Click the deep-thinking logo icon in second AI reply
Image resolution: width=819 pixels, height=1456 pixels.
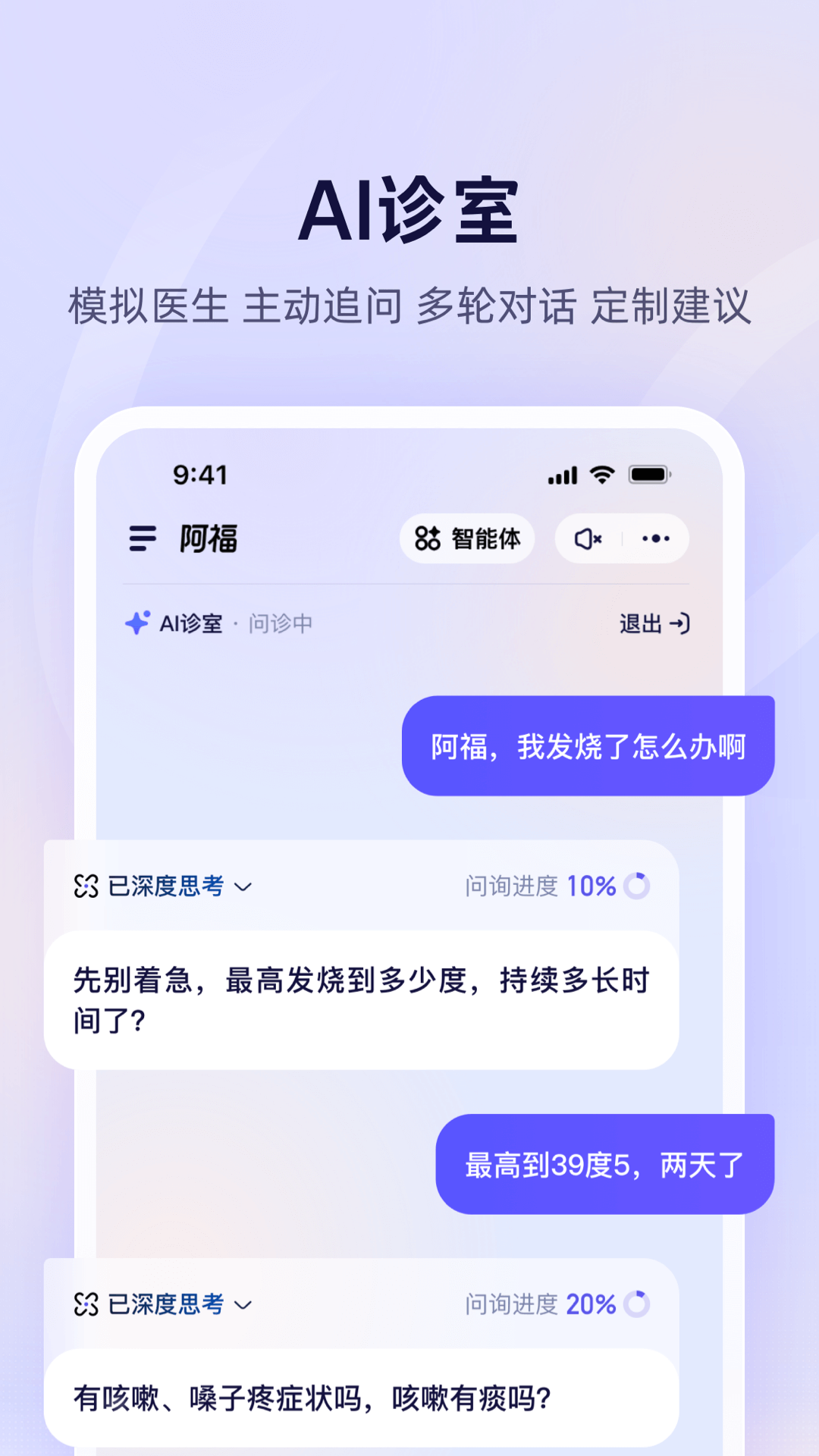(86, 1305)
